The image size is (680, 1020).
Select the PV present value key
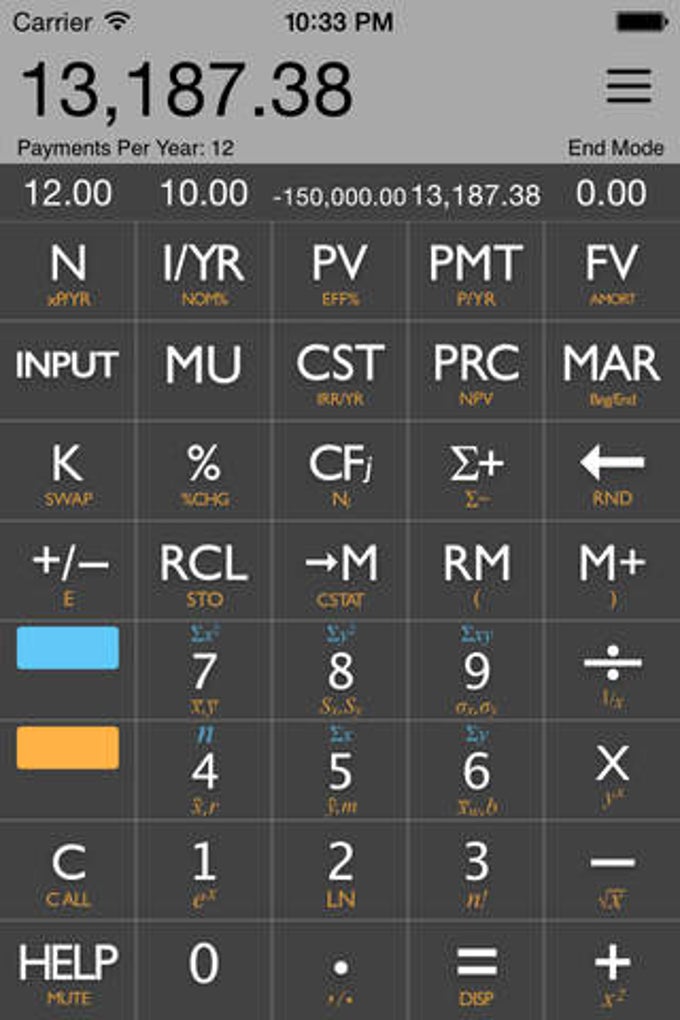340,270
